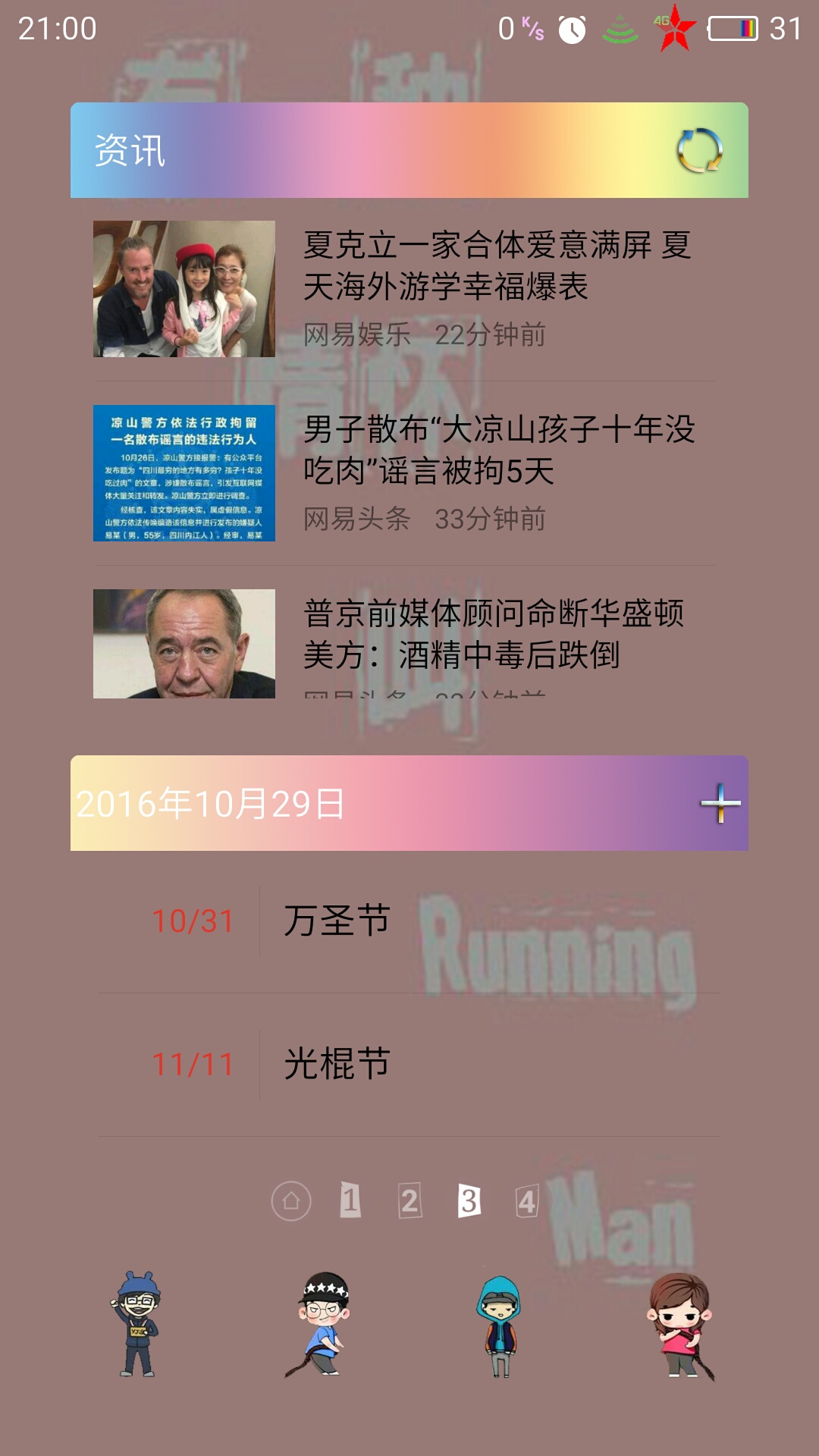
Task: Add a calendar event with the plus icon
Action: (x=720, y=803)
